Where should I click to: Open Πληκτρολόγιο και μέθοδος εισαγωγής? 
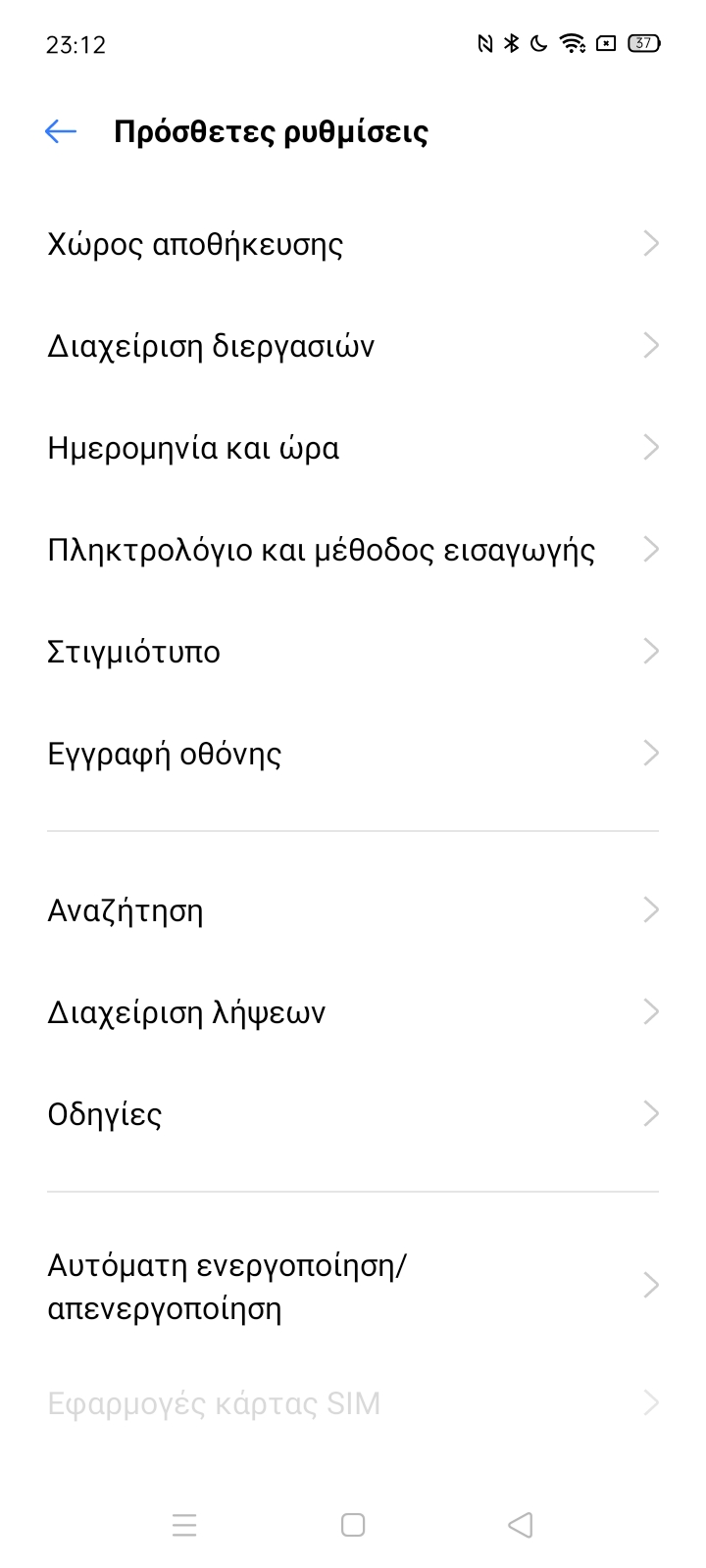click(x=353, y=550)
